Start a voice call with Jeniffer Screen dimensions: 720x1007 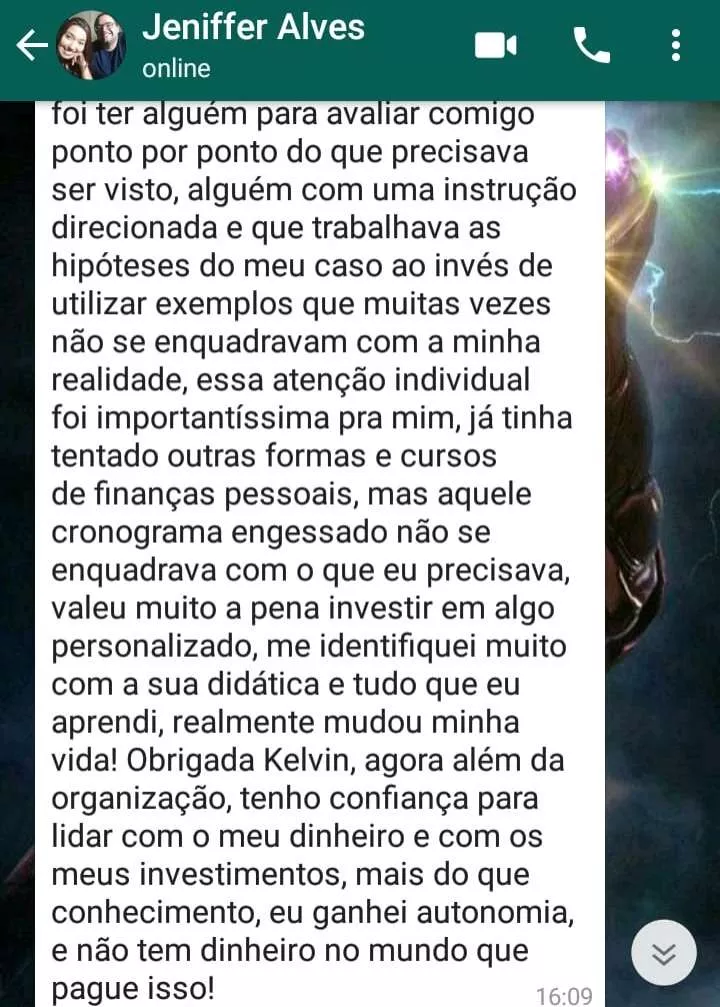point(591,46)
